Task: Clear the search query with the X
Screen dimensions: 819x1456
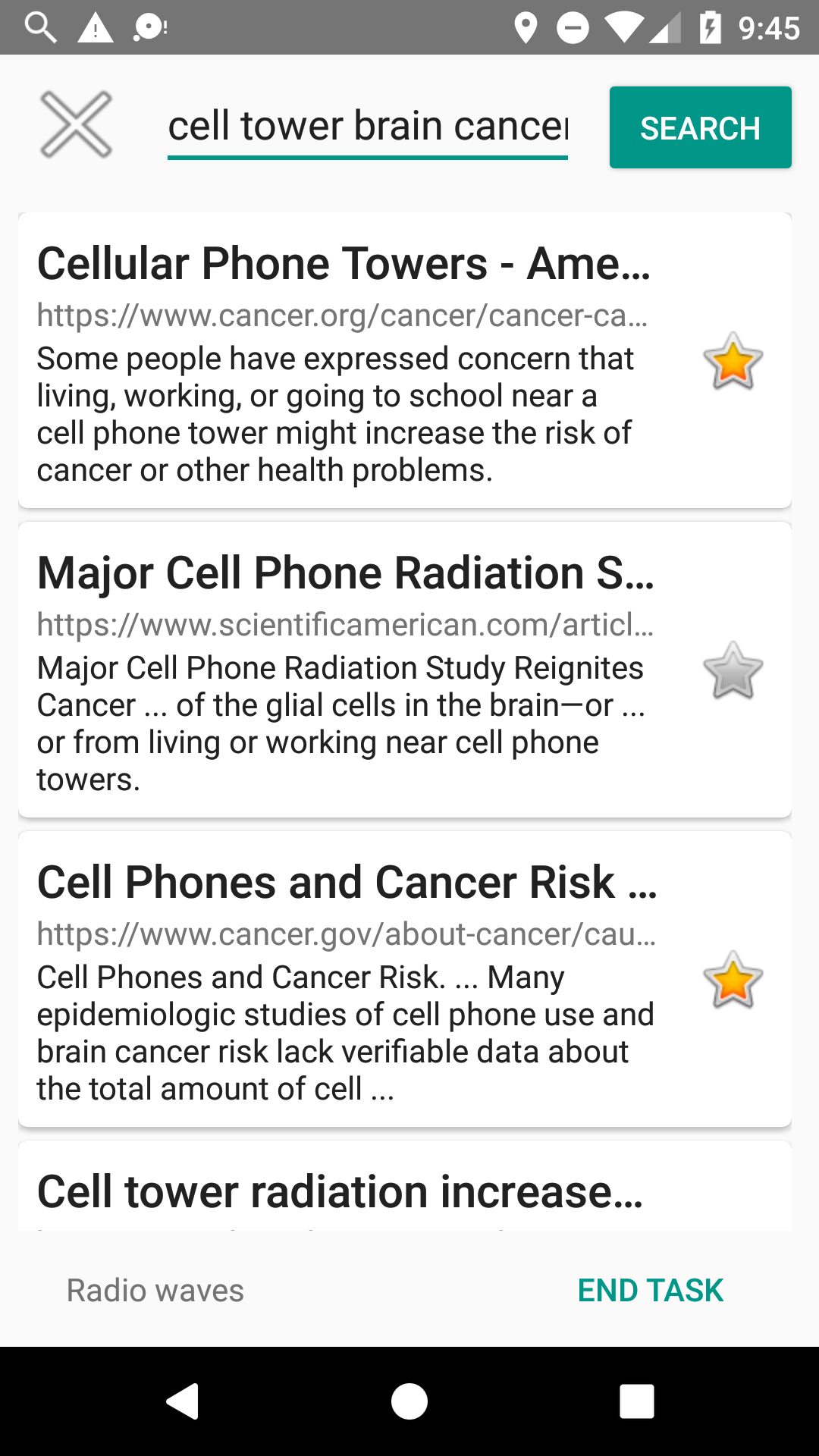Action: [x=76, y=125]
